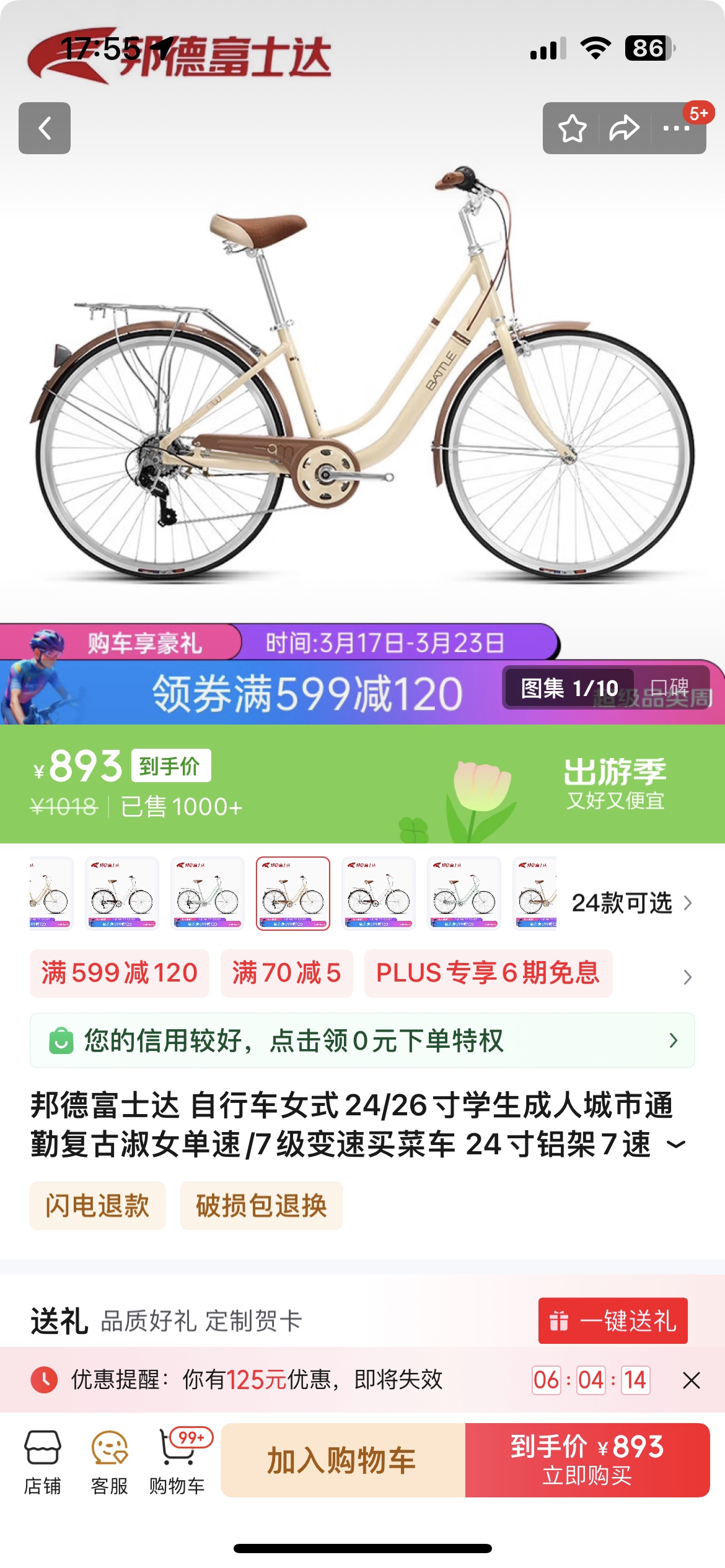Image resolution: width=725 pixels, height=1568 pixels.
Task: Go back to the previous page
Action: pos(45,128)
